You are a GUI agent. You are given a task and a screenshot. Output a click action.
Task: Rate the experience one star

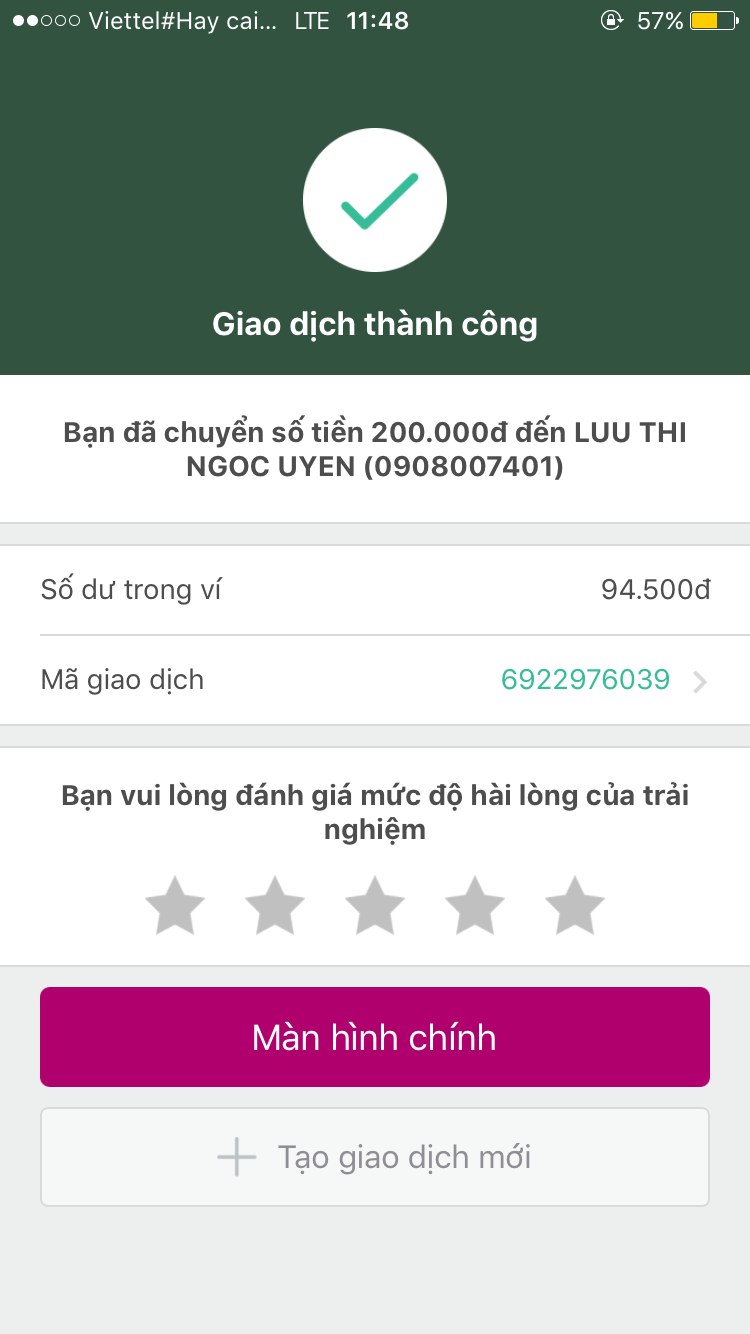tap(175, 906)
